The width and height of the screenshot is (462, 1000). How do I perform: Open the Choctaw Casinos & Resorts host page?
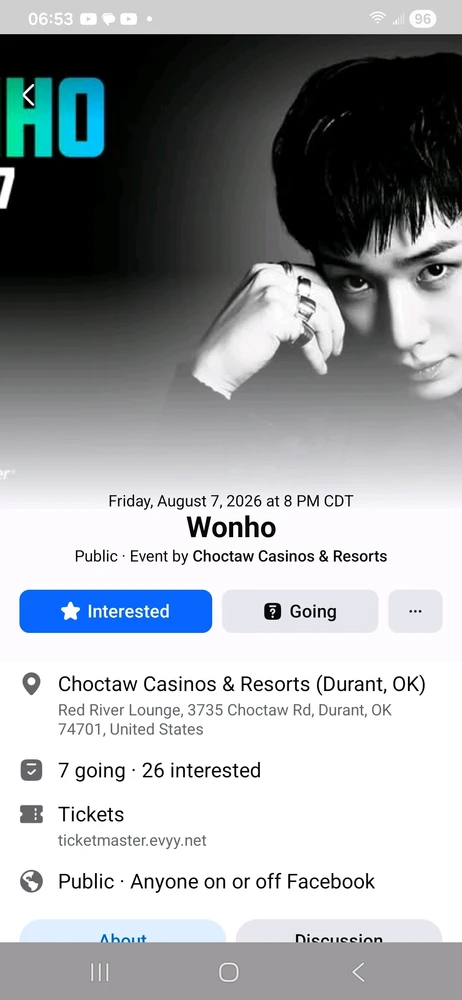pyautogui.click(x=290, y=556)
